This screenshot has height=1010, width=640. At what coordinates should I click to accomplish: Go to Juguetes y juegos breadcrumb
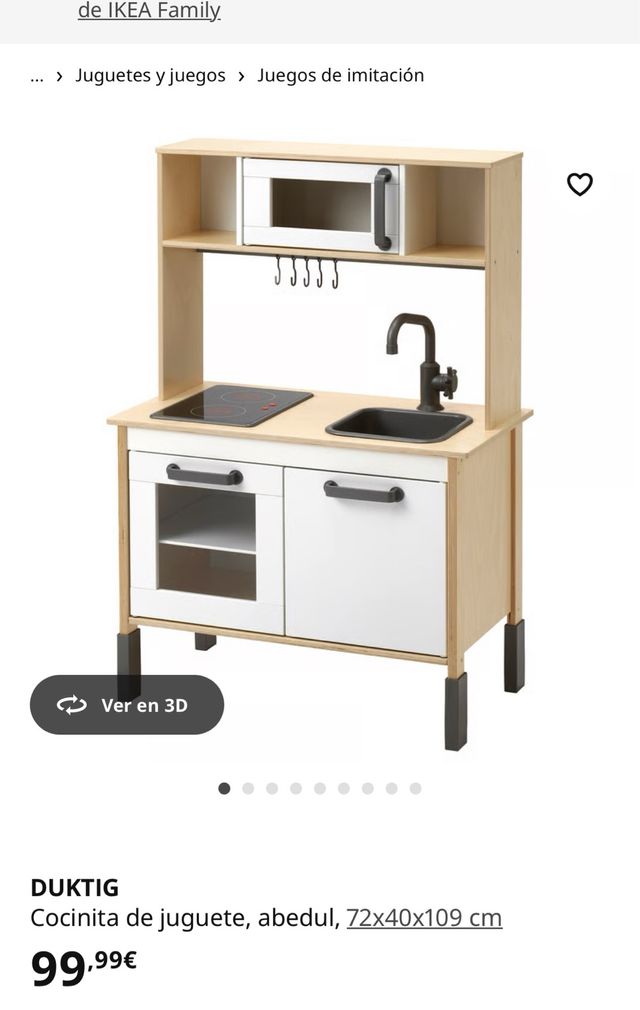point(150,75)
